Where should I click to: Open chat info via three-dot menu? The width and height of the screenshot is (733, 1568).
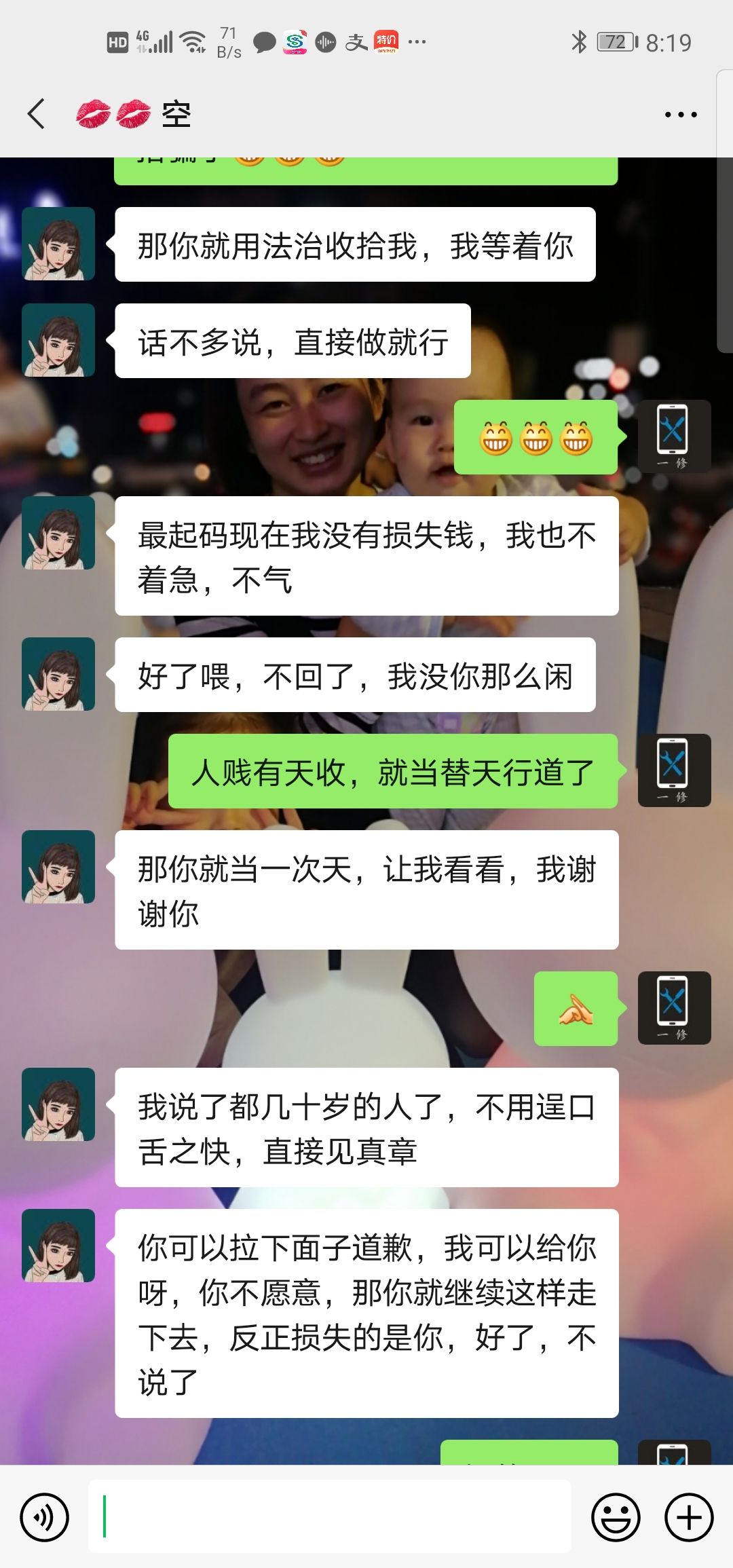point(680,115)
